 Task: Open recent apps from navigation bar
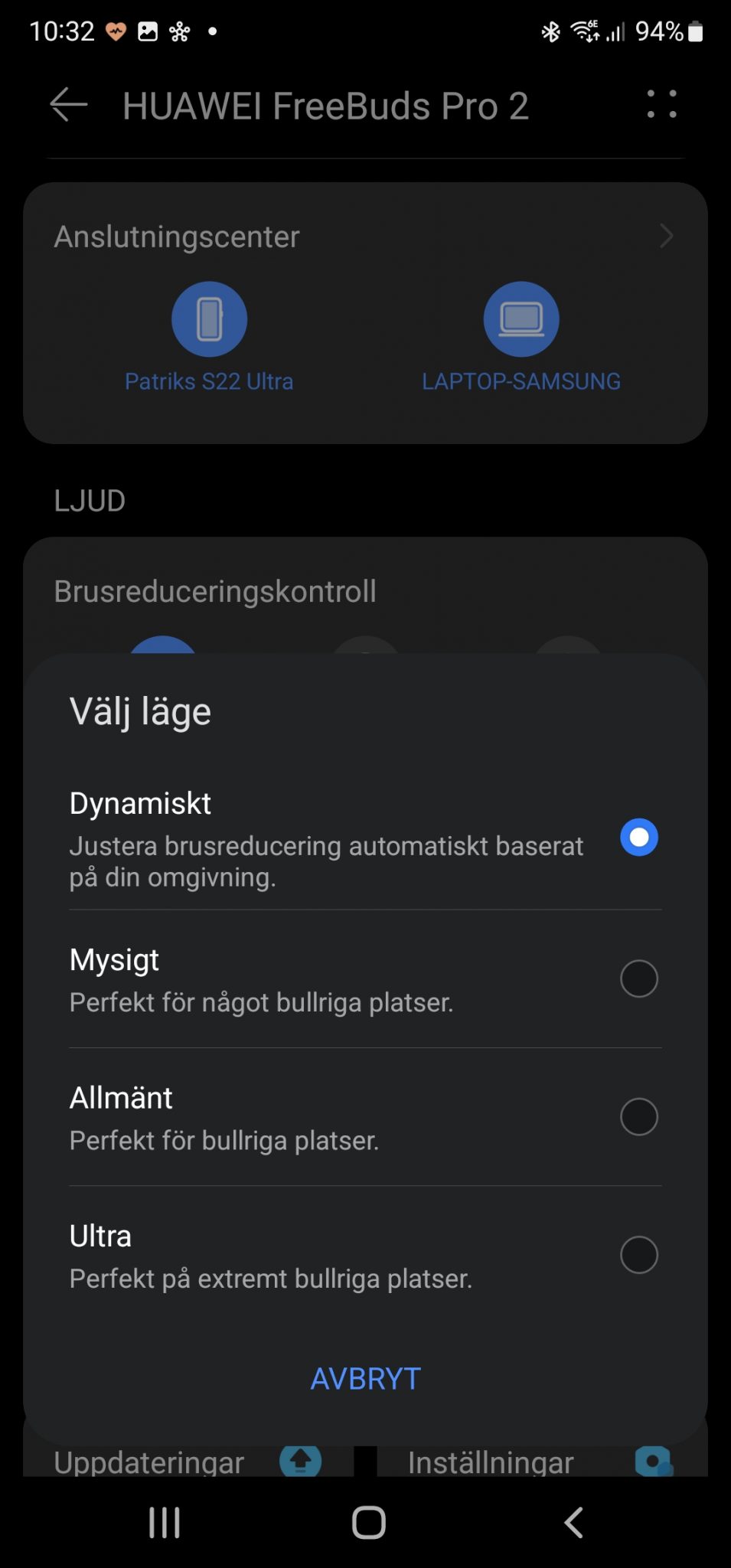pyautogui.click(x=165, y=1522)
